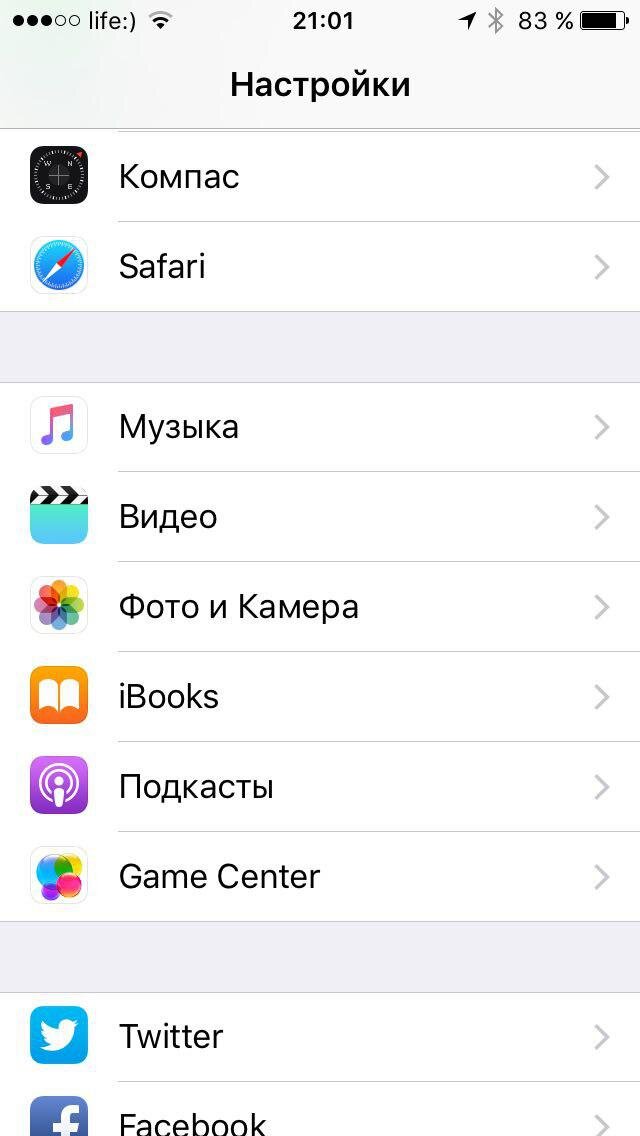Viewport: 640px width, 1136px height.
Task: Open Twitter account settings
Action: coord(320,1037)
